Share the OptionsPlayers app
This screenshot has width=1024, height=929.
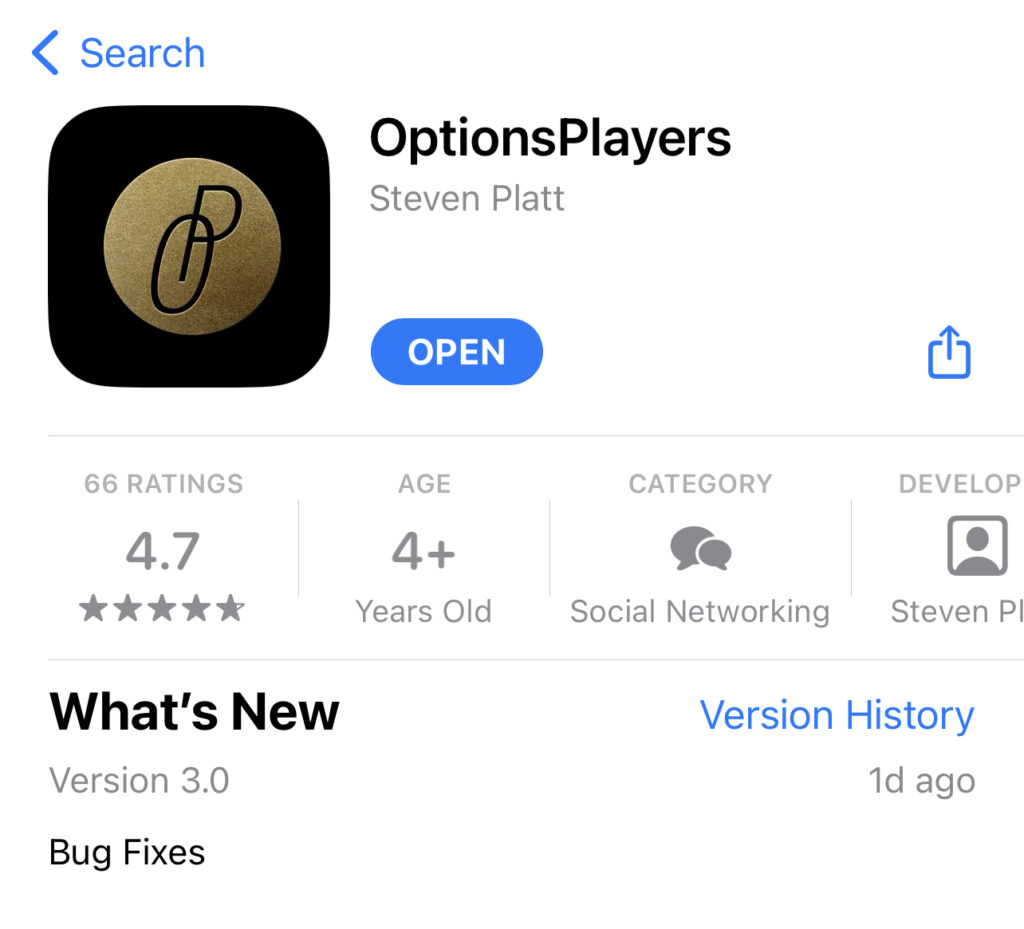click(x=948, y=352)
